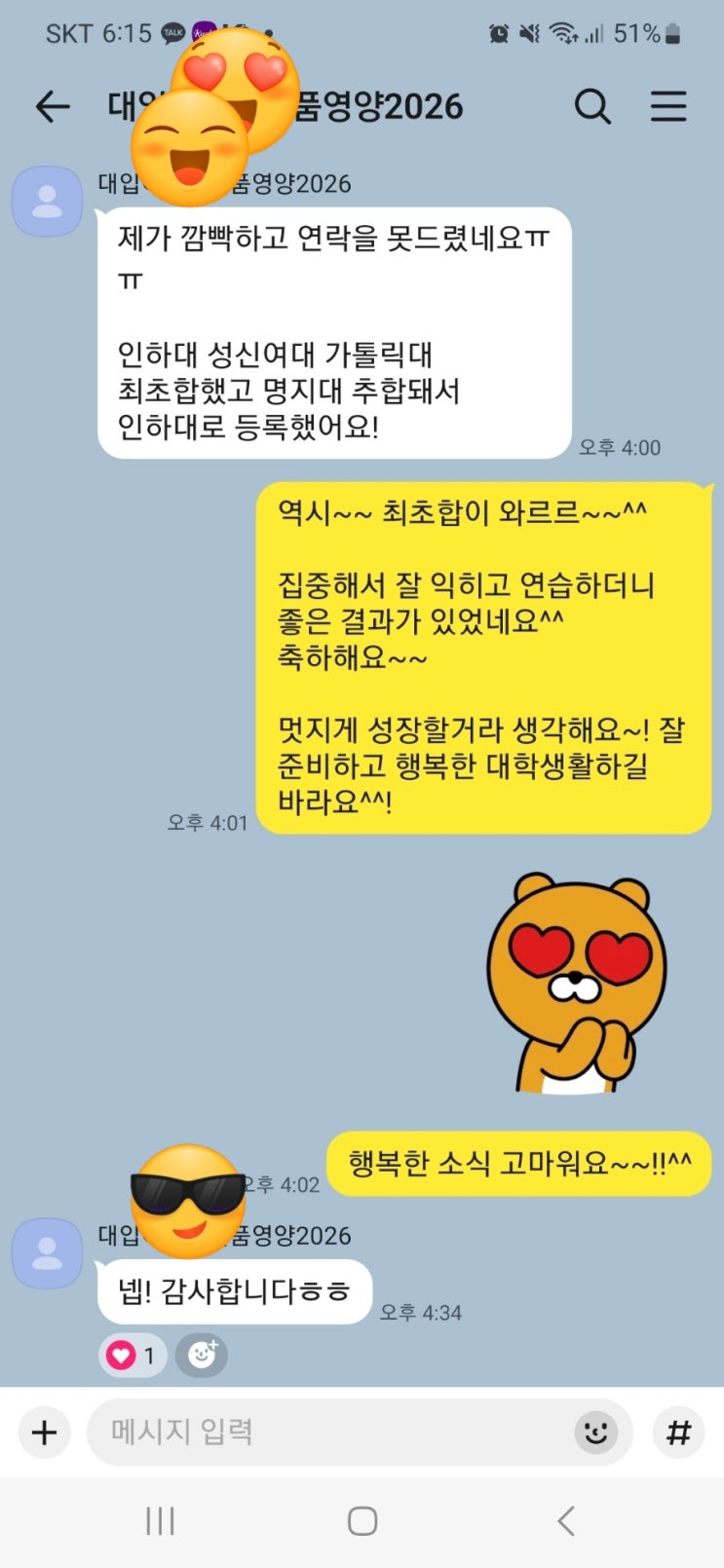
Task: Tap the heart reaction on 넵! 감사합니다
Action: 133,1355
